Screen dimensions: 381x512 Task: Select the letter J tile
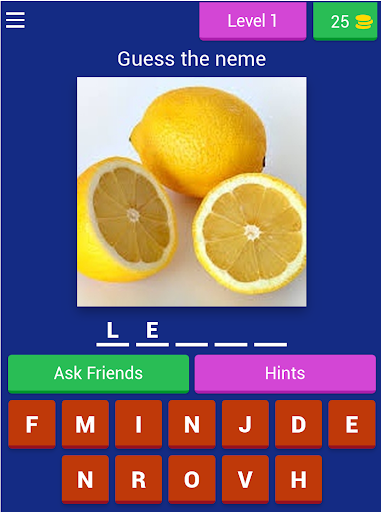(x=245, y=424)
